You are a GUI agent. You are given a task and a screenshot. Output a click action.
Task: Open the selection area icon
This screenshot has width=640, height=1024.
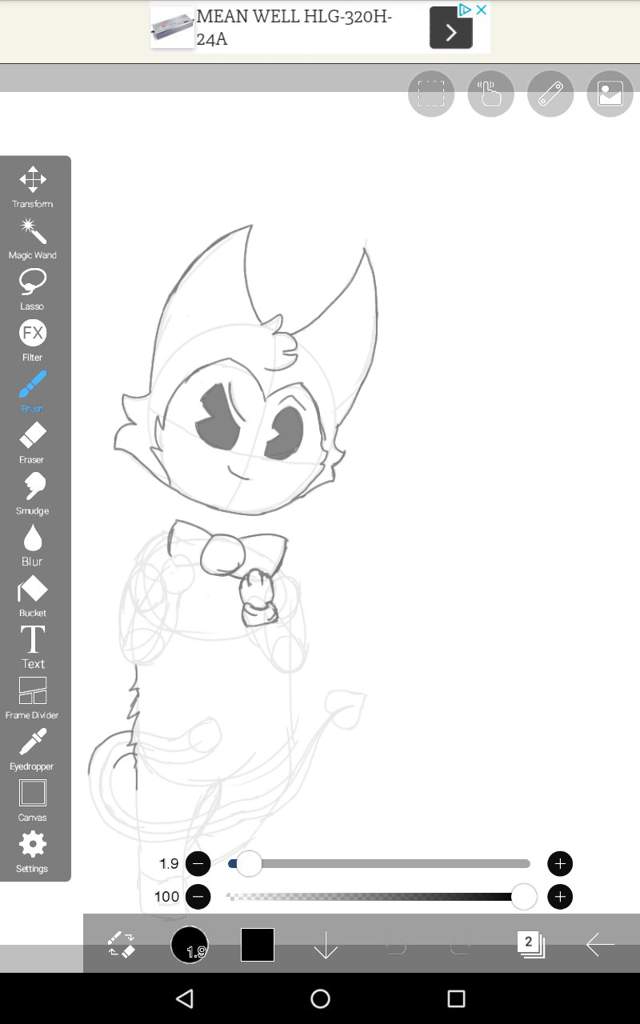pyautogui.click(x=431, y=94)
